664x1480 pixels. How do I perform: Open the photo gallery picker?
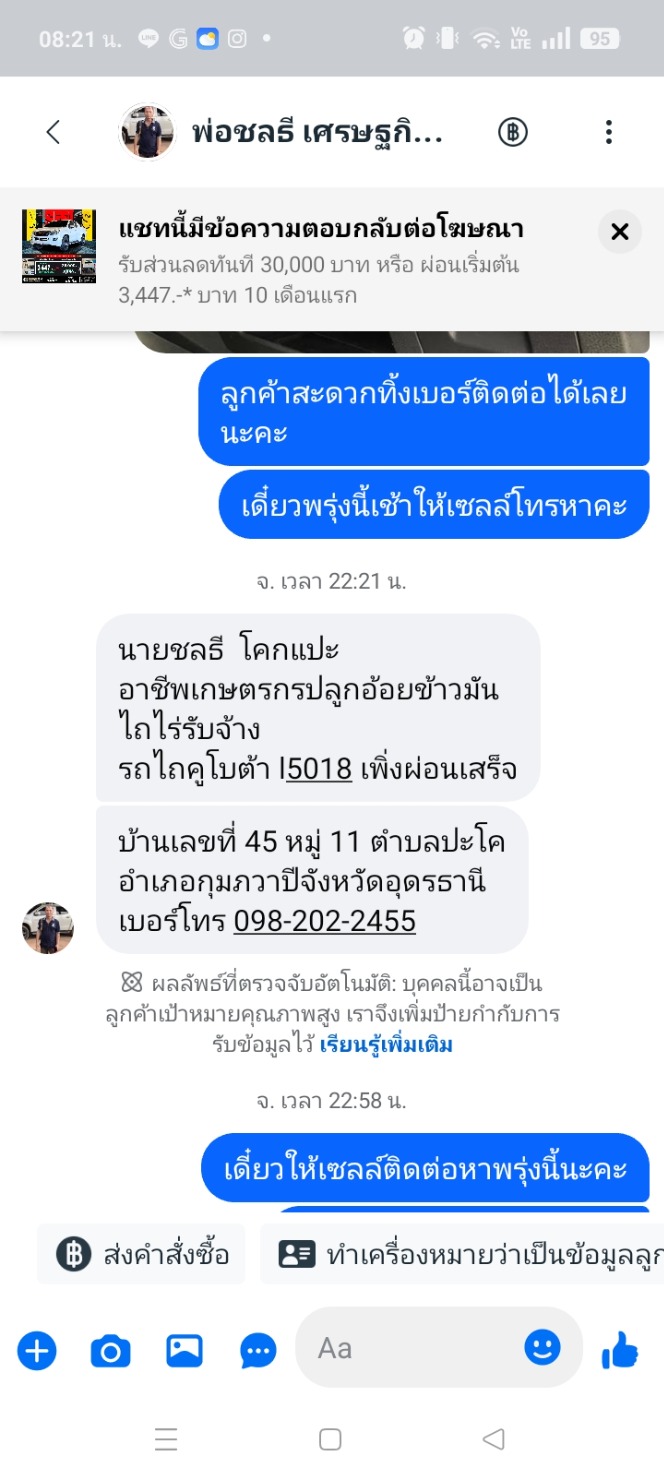coord(184,1351)
